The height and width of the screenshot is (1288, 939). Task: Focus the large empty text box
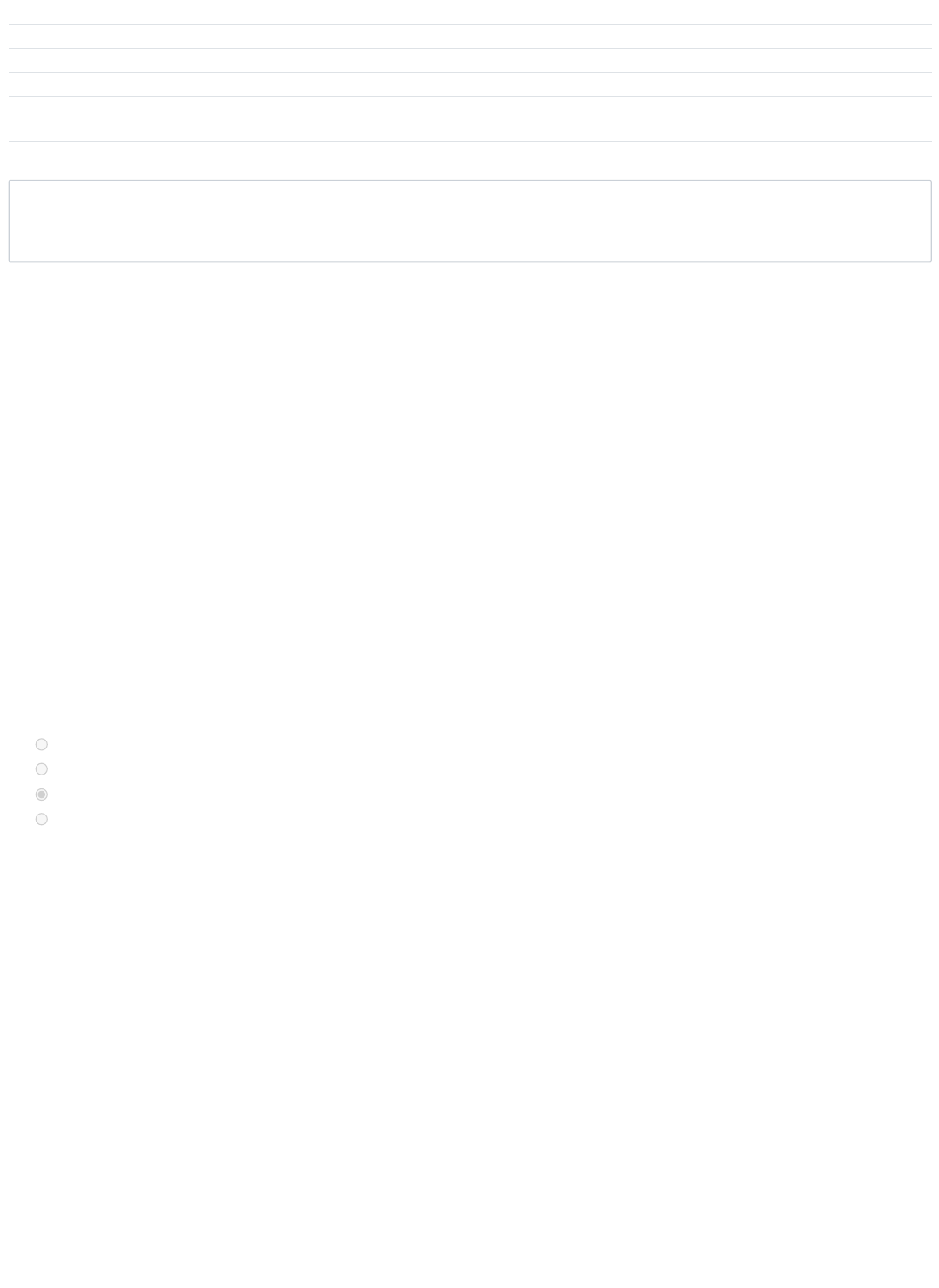(469, 221)
